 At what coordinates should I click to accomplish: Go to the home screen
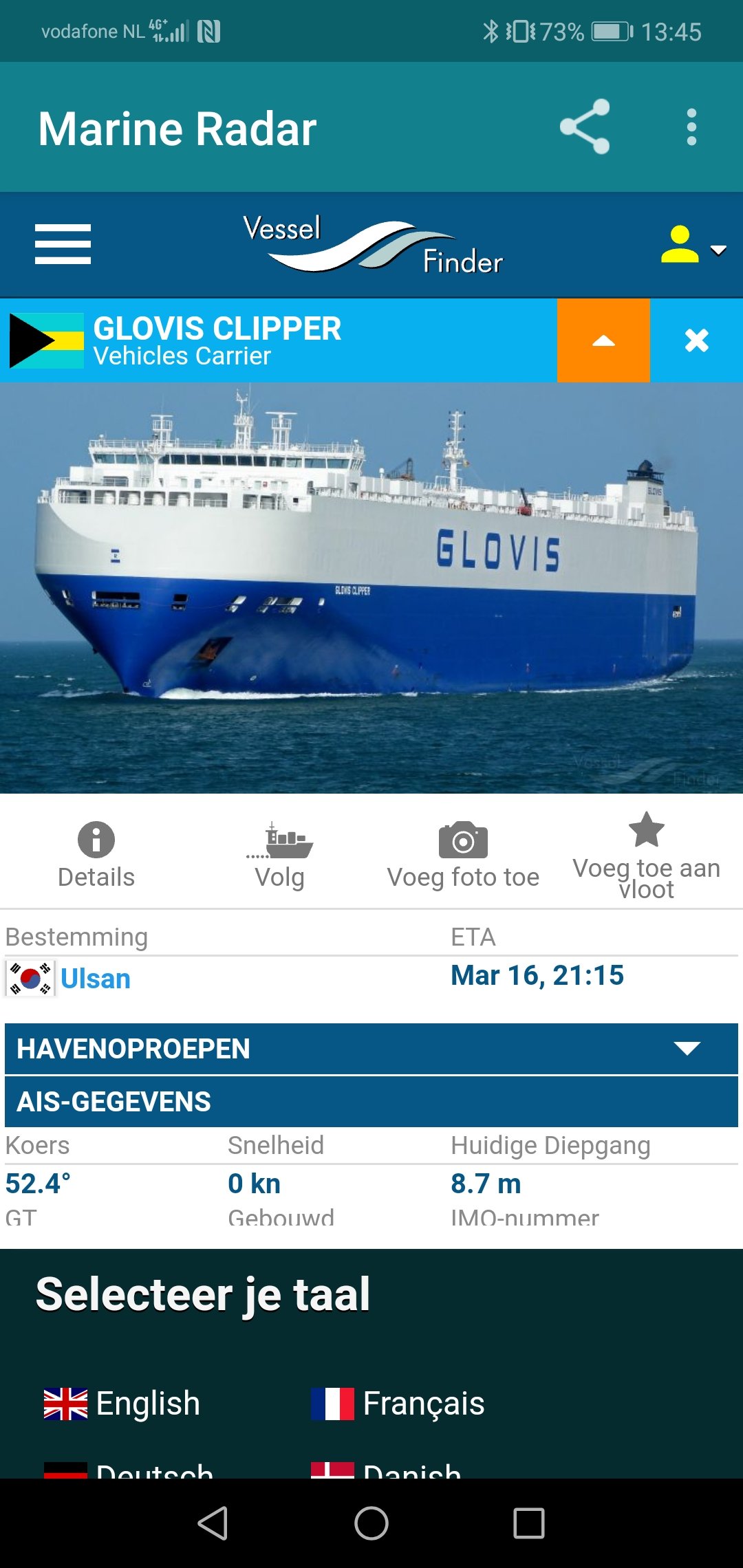coord(371,1523)
